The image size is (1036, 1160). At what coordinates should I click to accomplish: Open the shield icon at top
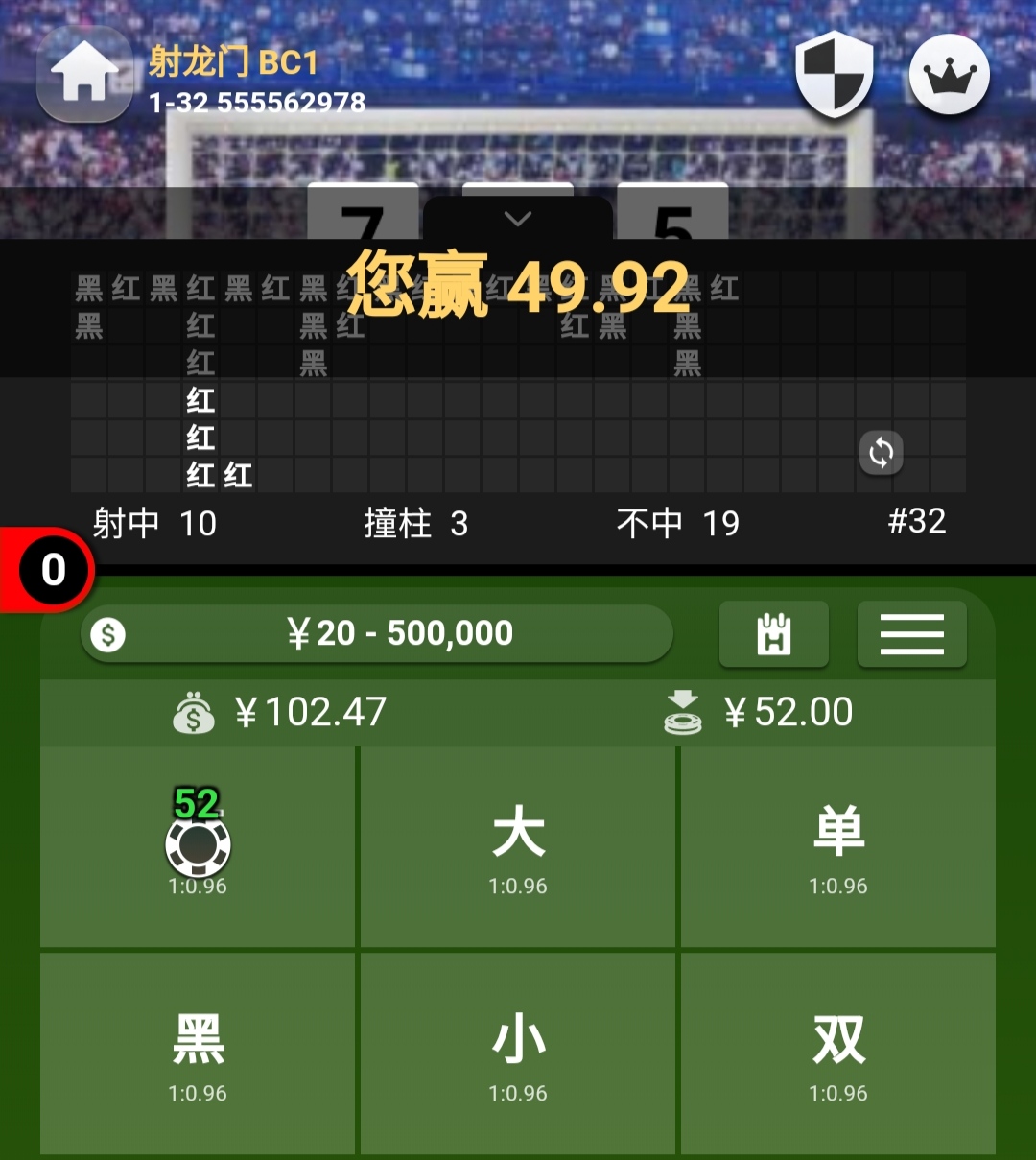(834, 73)
